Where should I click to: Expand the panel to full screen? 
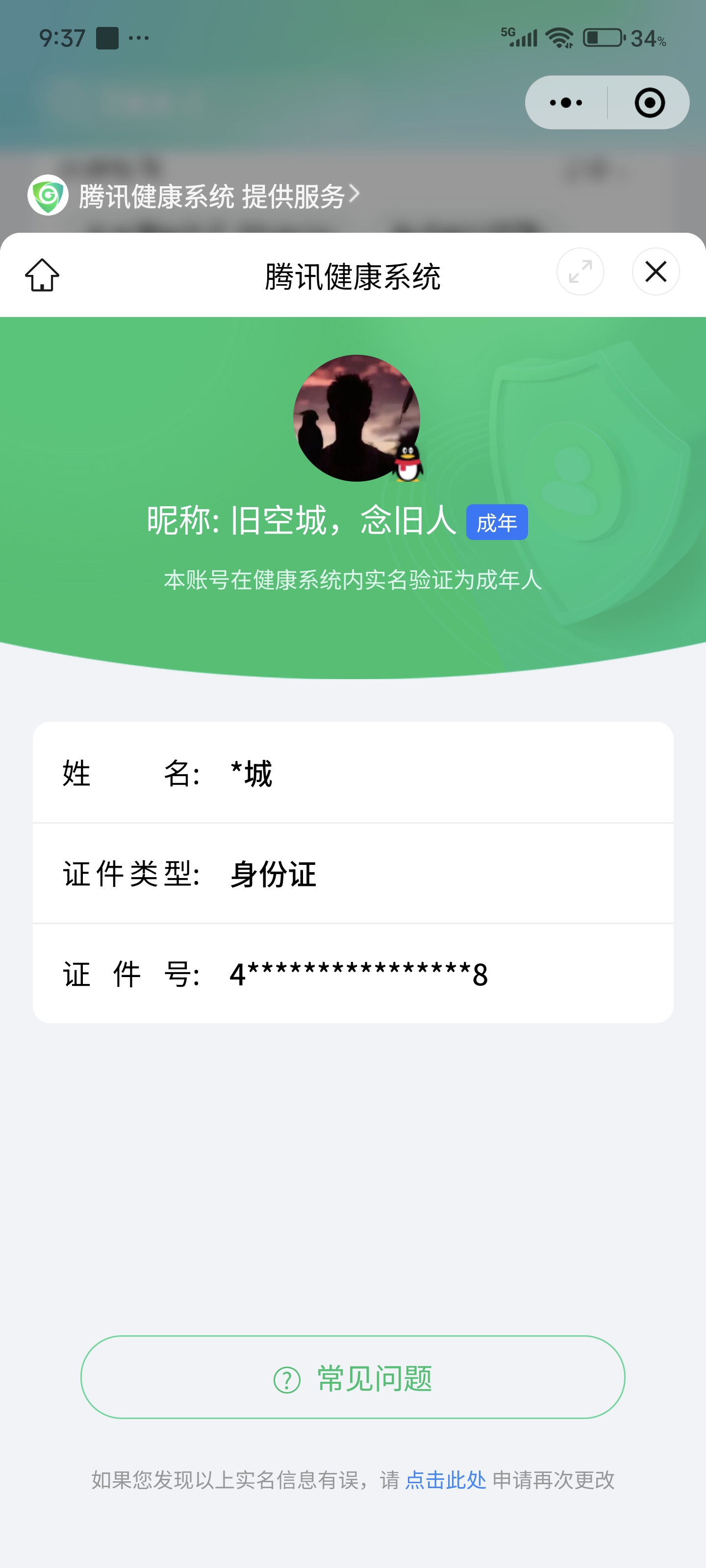coord(580,271)
